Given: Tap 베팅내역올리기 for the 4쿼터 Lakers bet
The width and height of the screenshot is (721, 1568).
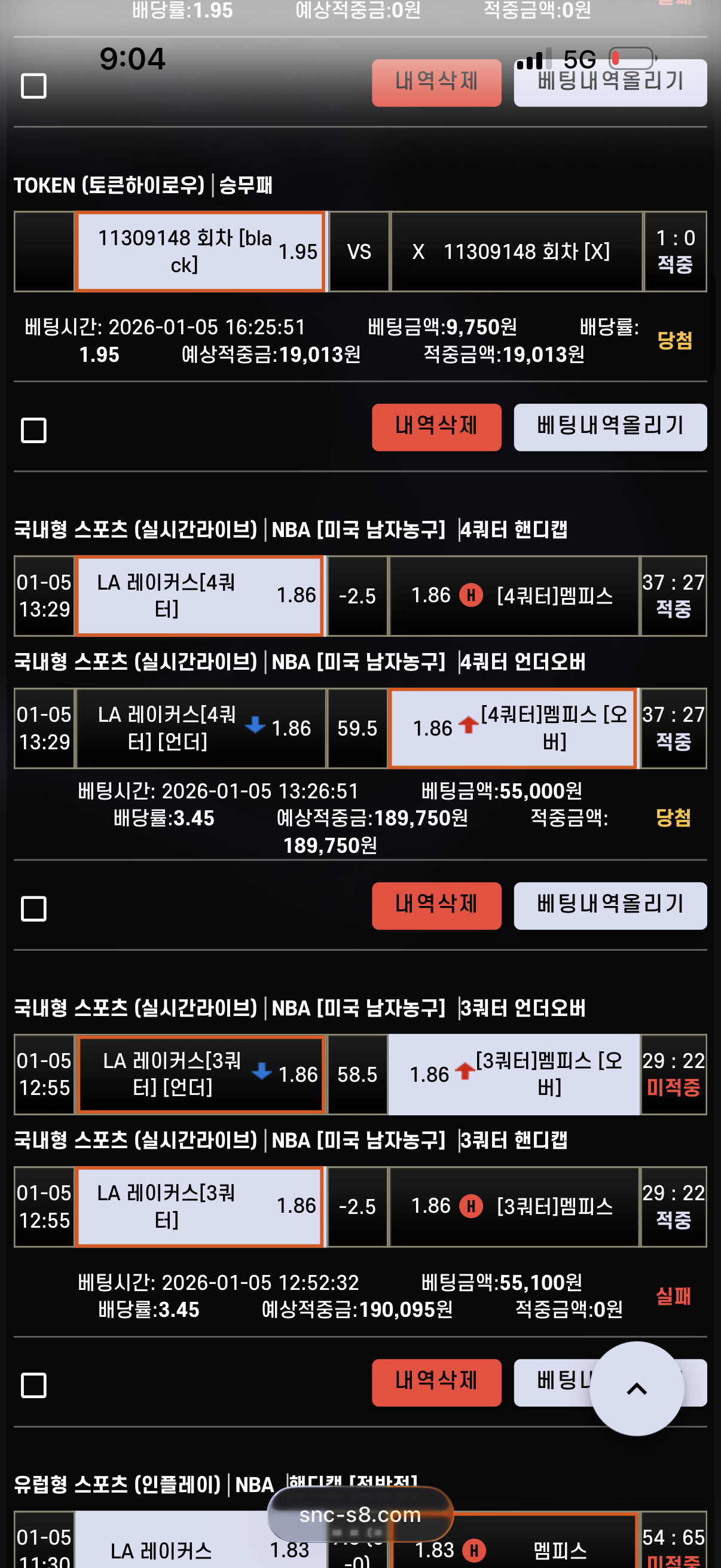Looking at the screenshot, I should 610,905.
